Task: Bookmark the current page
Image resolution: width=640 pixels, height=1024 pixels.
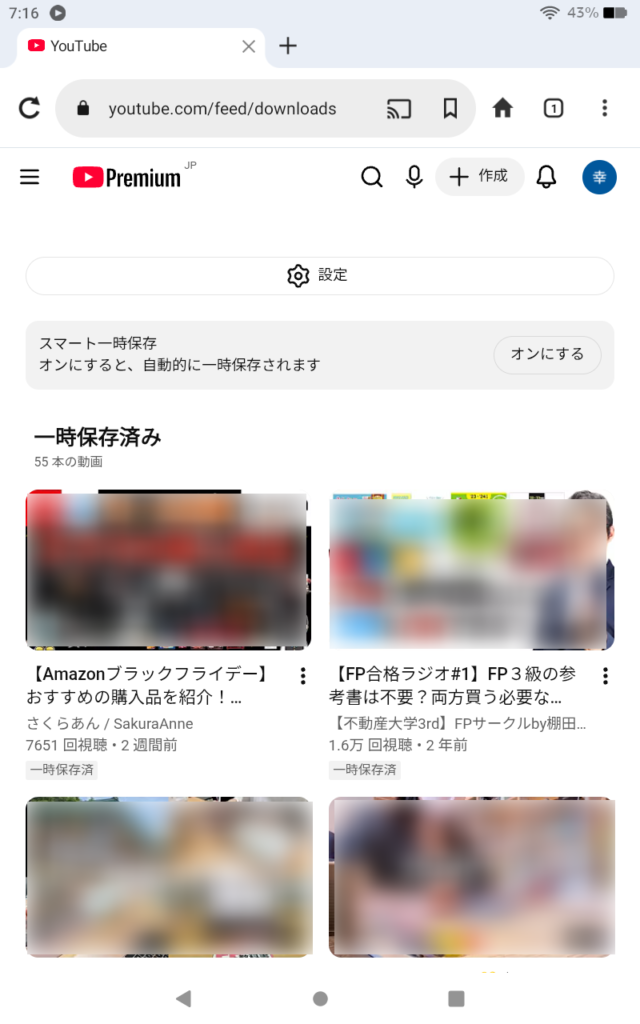Action: [450, 109]
